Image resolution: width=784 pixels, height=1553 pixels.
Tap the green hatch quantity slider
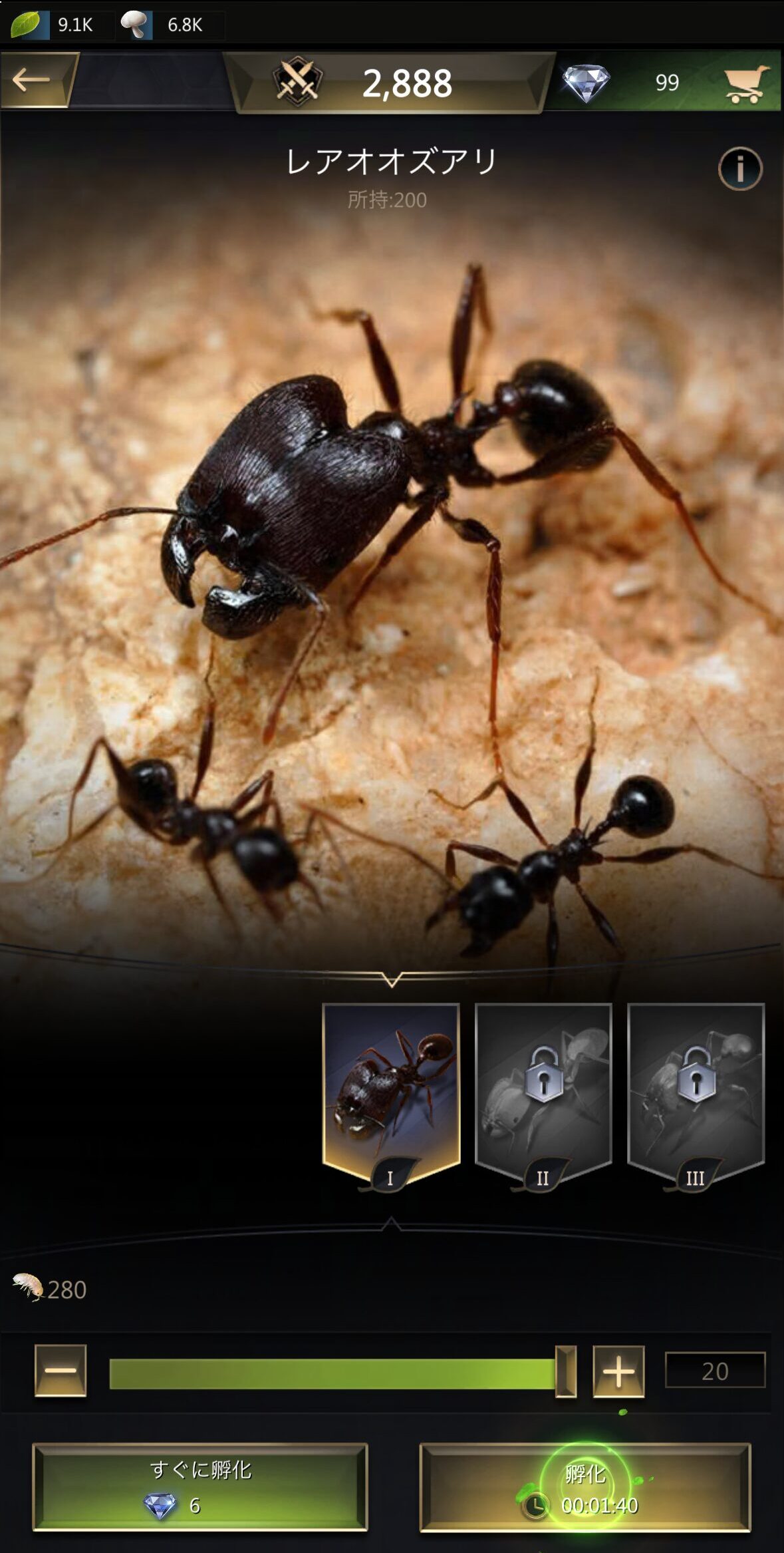[332, 1374]
